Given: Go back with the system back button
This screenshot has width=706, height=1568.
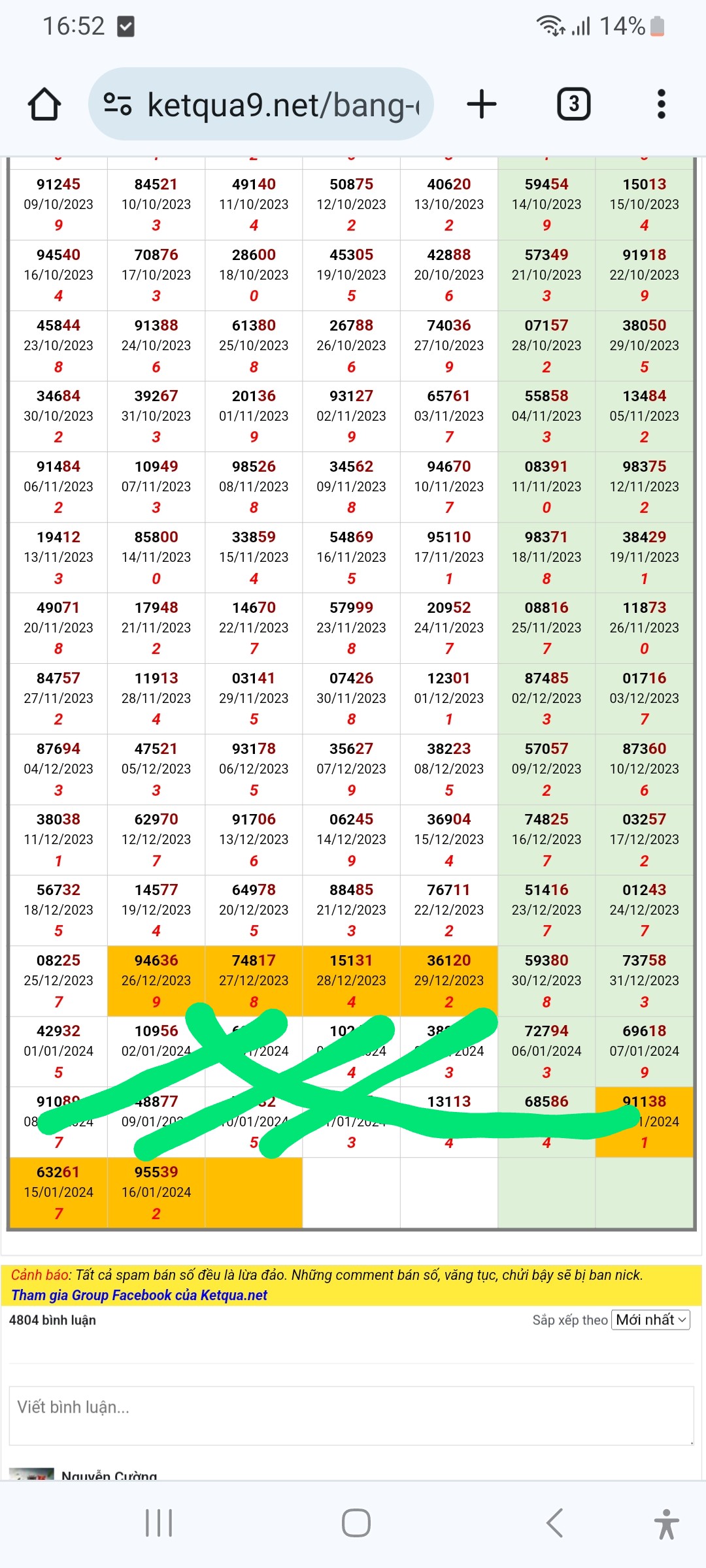Looking at the screenshot, I should [554, 1523].
